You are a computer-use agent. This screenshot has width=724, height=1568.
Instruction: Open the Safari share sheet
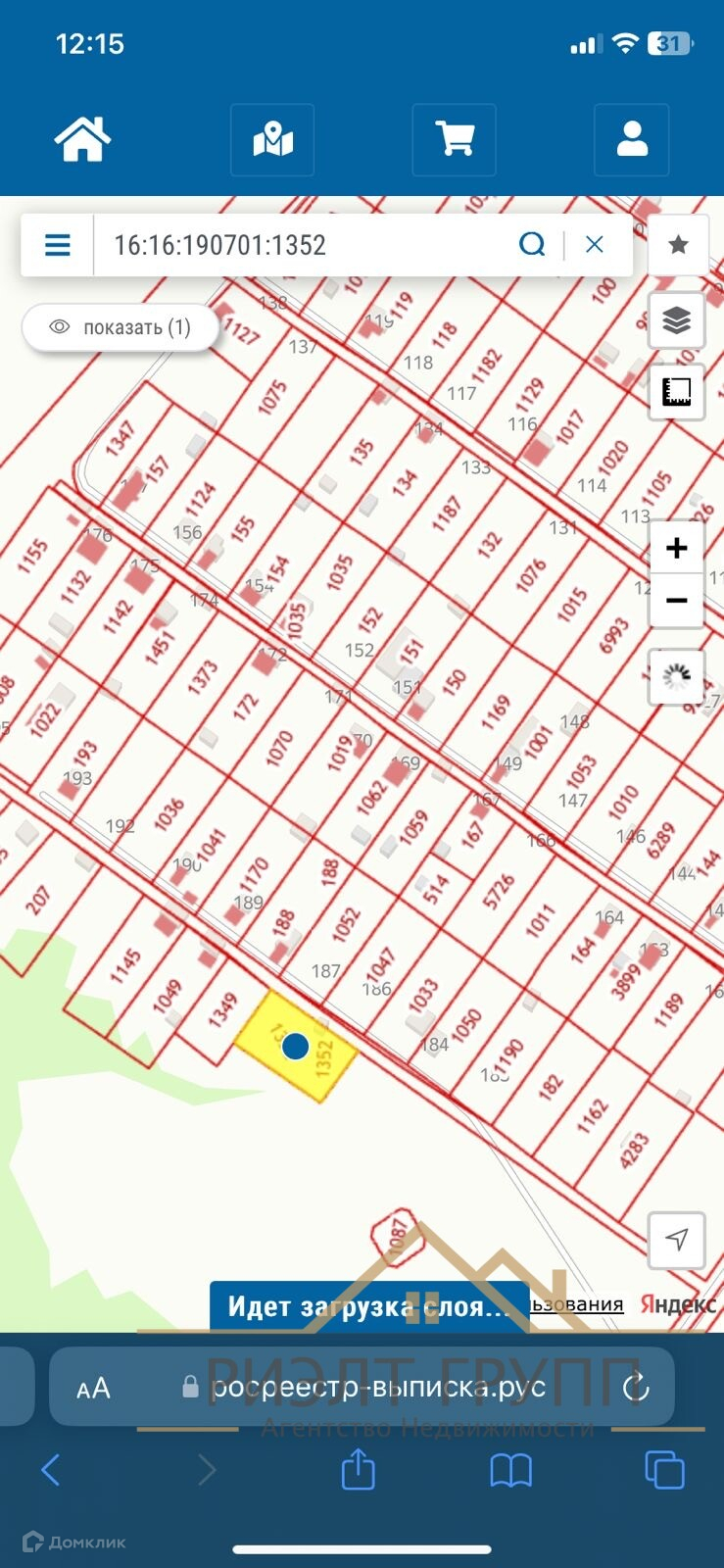click(x=358, y=1469)
